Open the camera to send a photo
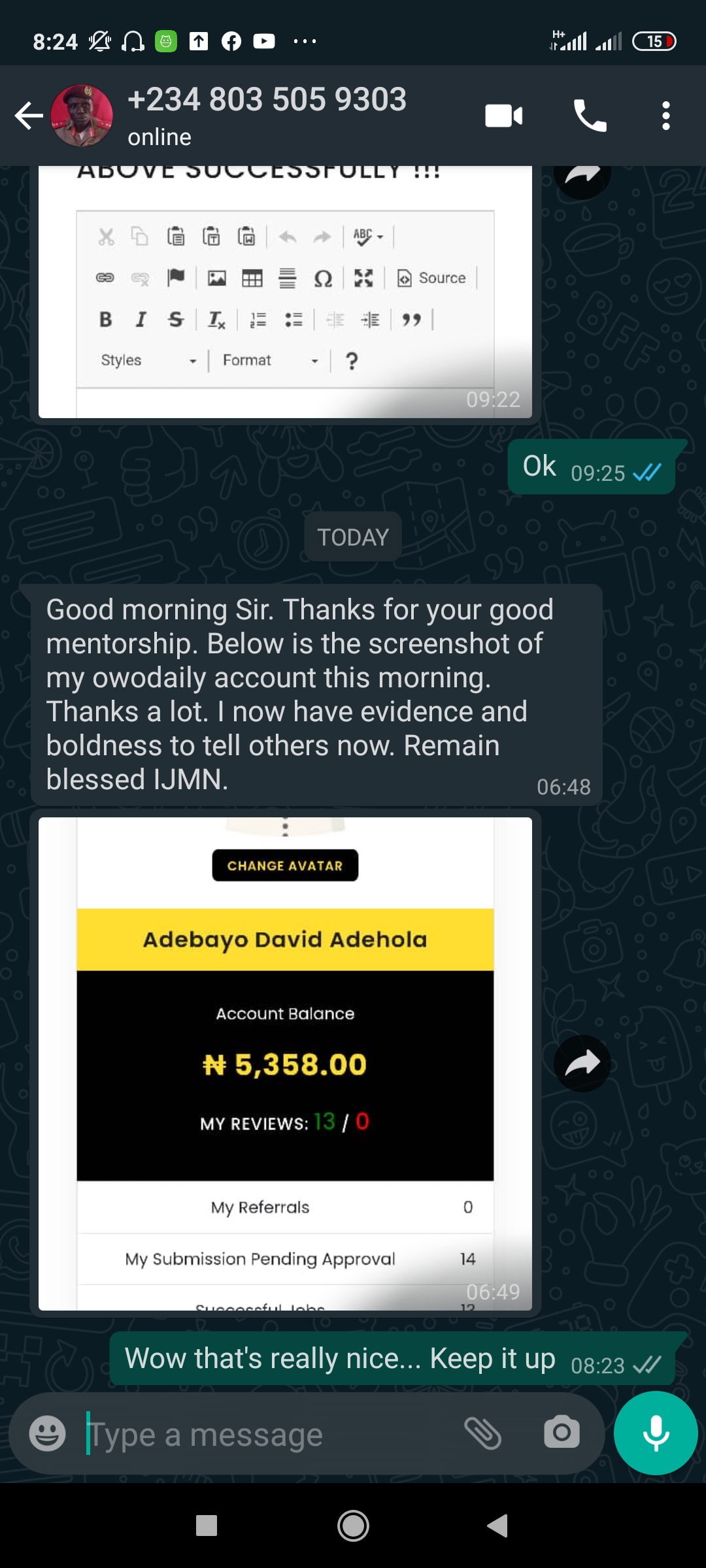706x1568 pixels. [562, 1433]
